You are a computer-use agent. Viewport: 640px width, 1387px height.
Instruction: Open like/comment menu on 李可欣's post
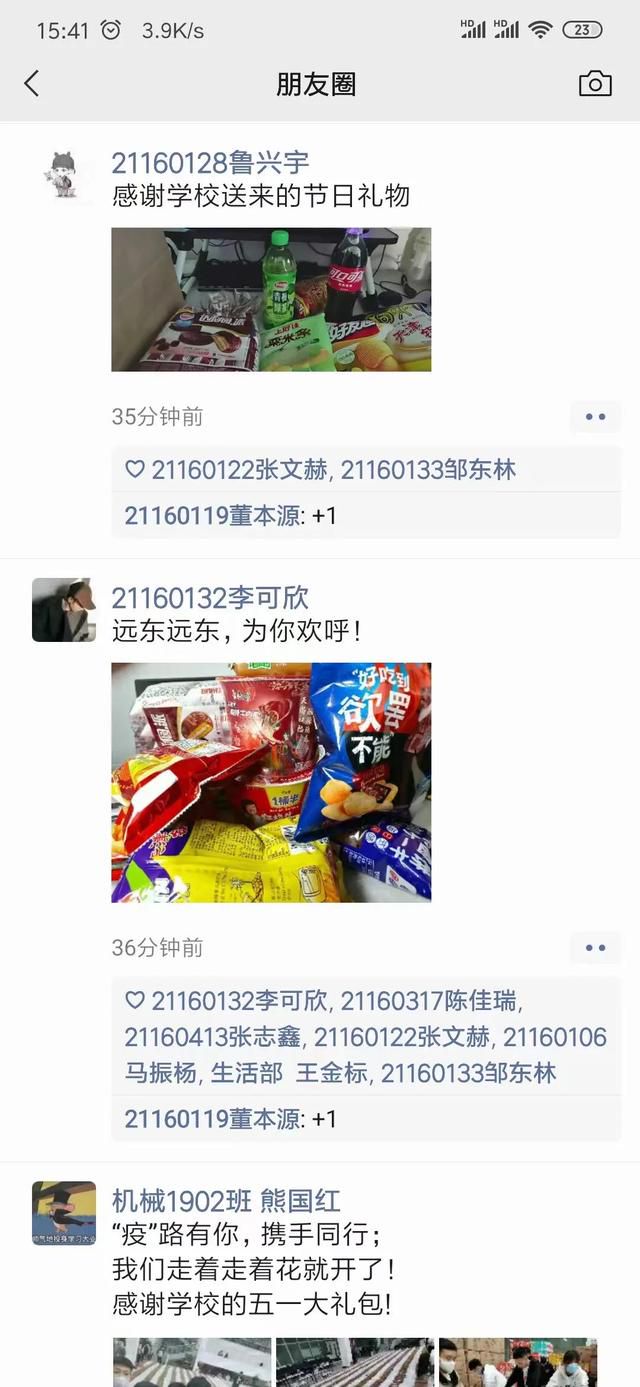(x=595, y=948)
